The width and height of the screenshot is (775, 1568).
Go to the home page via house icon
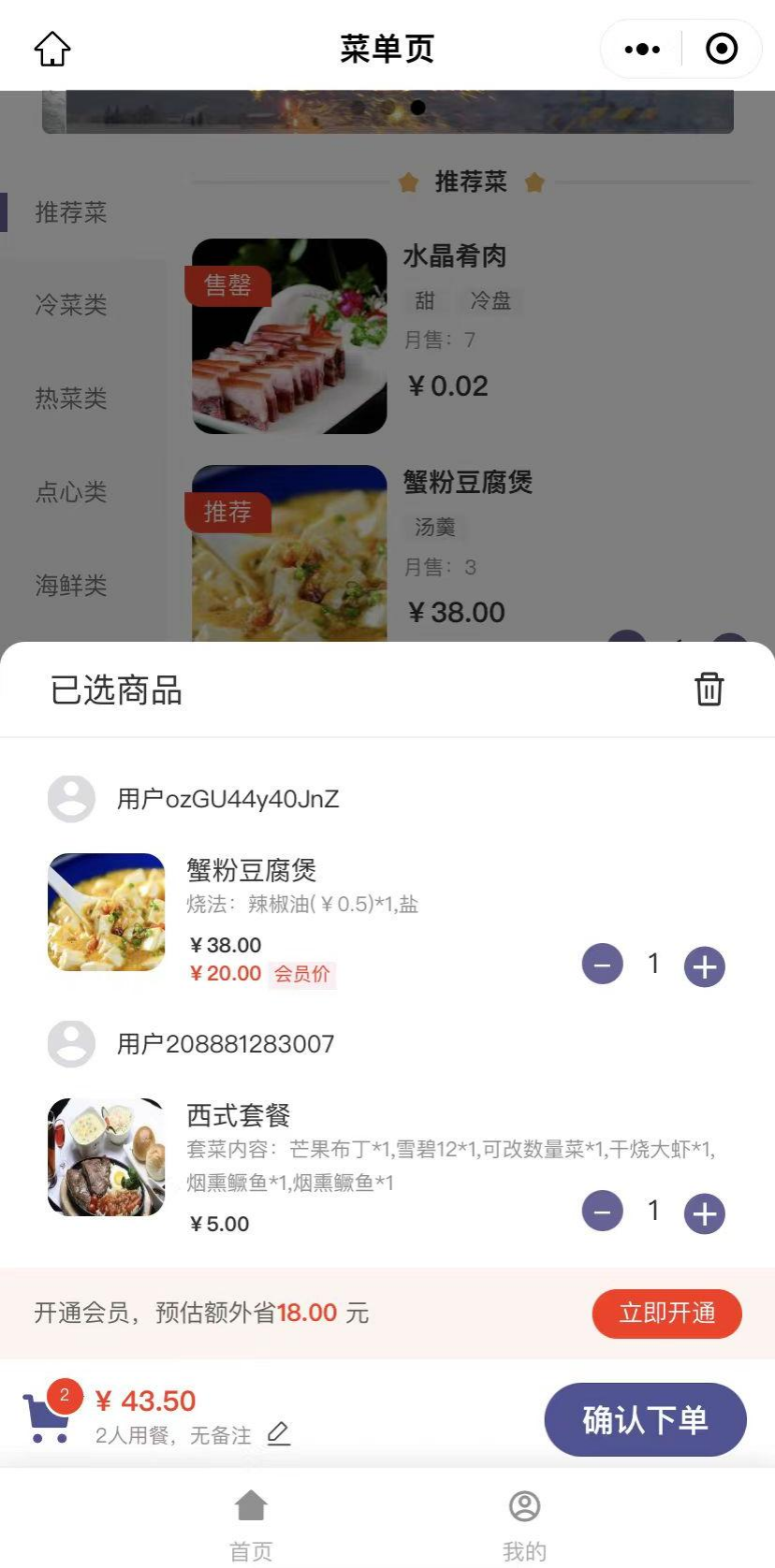[x=52, y=49]
